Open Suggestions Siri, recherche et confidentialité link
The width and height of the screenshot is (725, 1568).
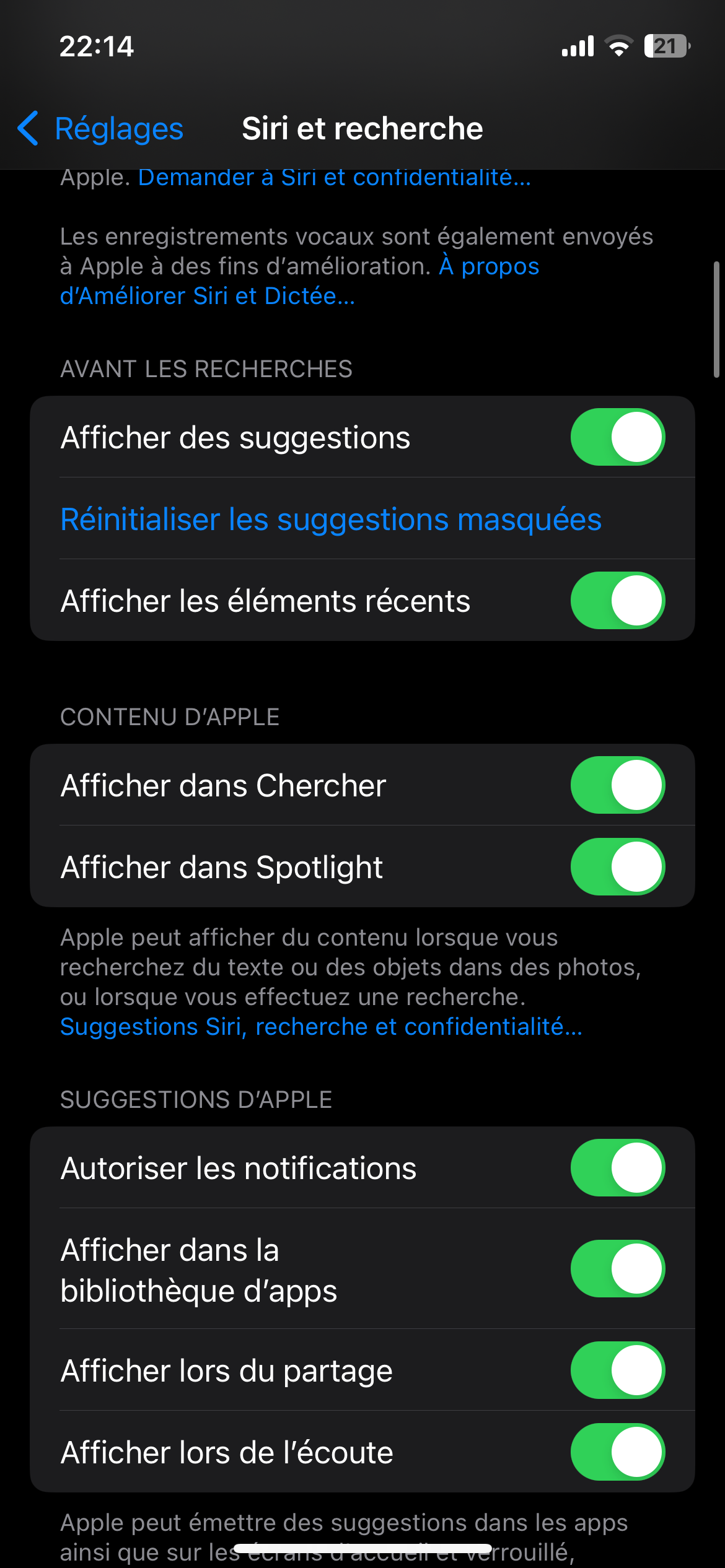[x=321, y=1027]
